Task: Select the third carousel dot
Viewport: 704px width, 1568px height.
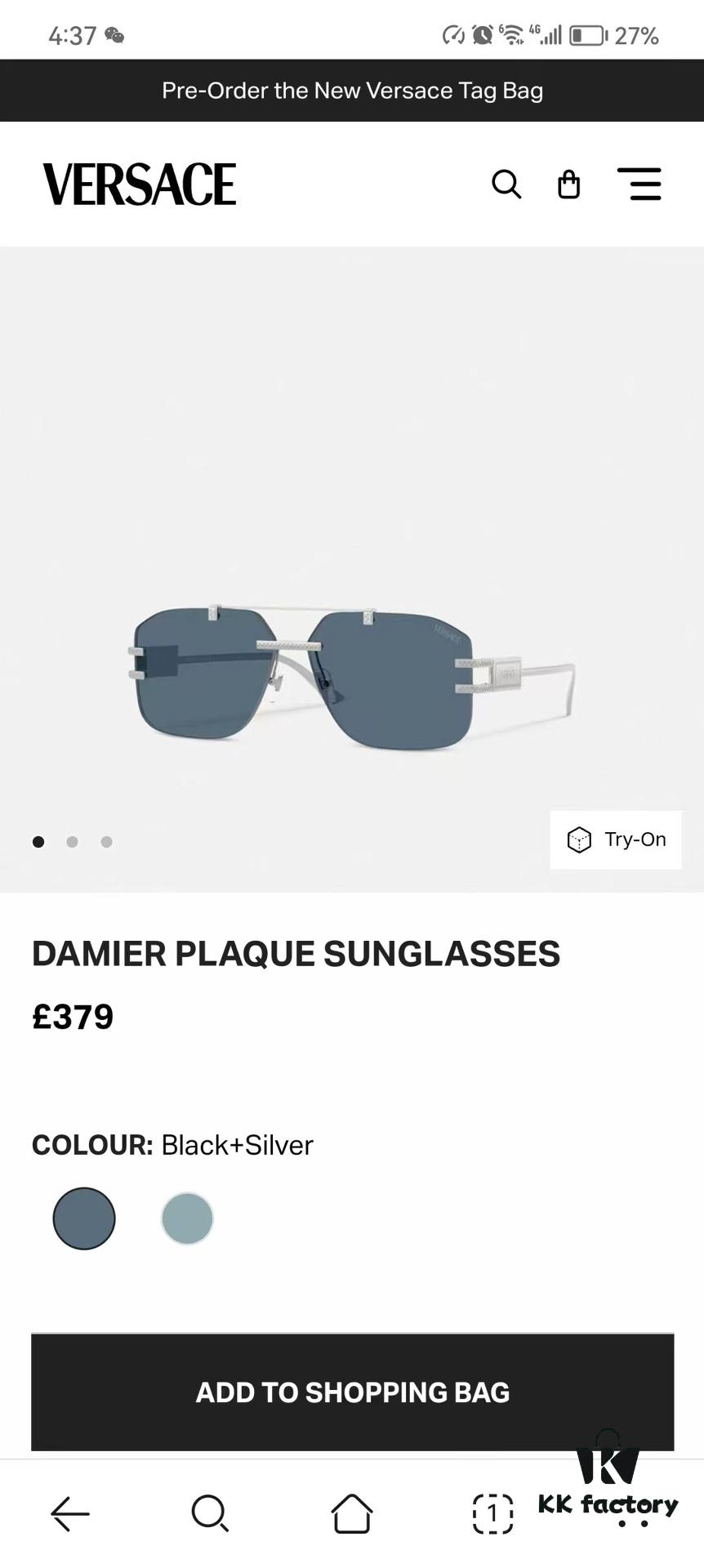Action: point(106,841)
